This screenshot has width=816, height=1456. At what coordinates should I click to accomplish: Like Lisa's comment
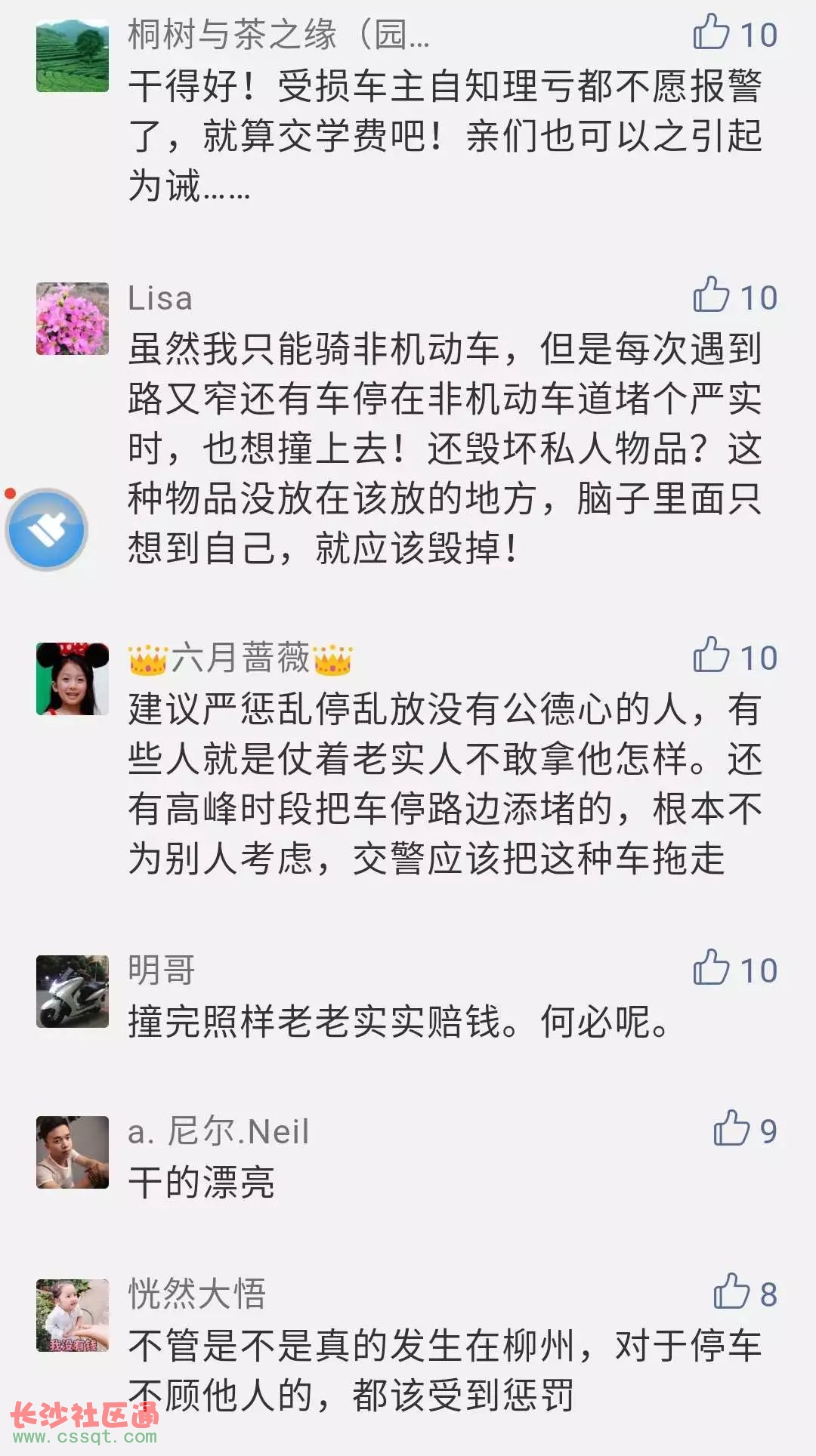pos(712,295)
